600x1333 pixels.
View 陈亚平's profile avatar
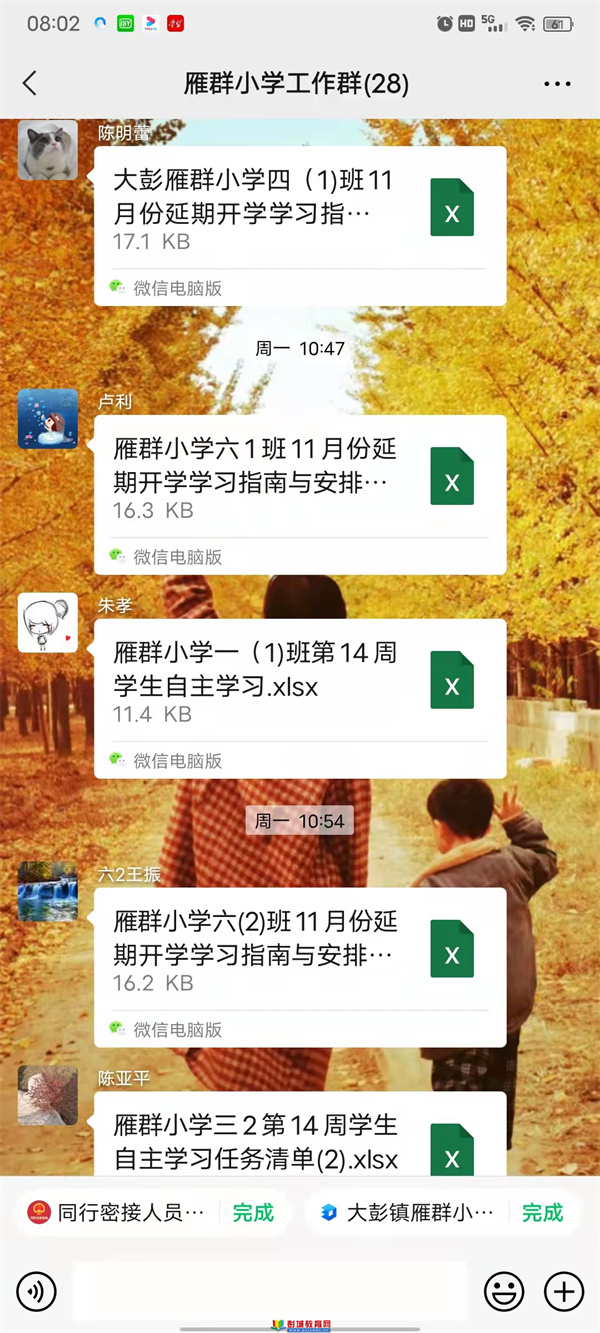[x=48, y=1095]
